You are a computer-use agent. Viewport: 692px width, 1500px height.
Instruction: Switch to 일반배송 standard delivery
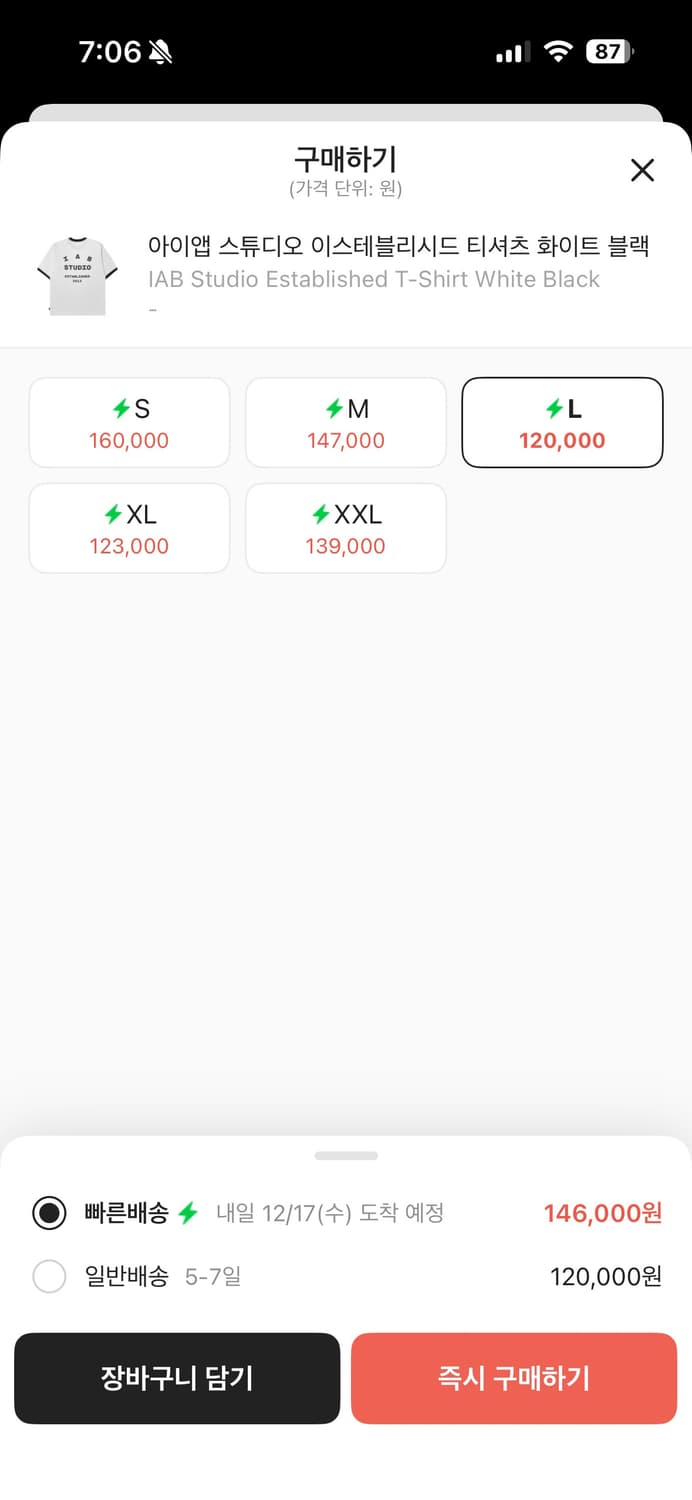coord(49,1277)
